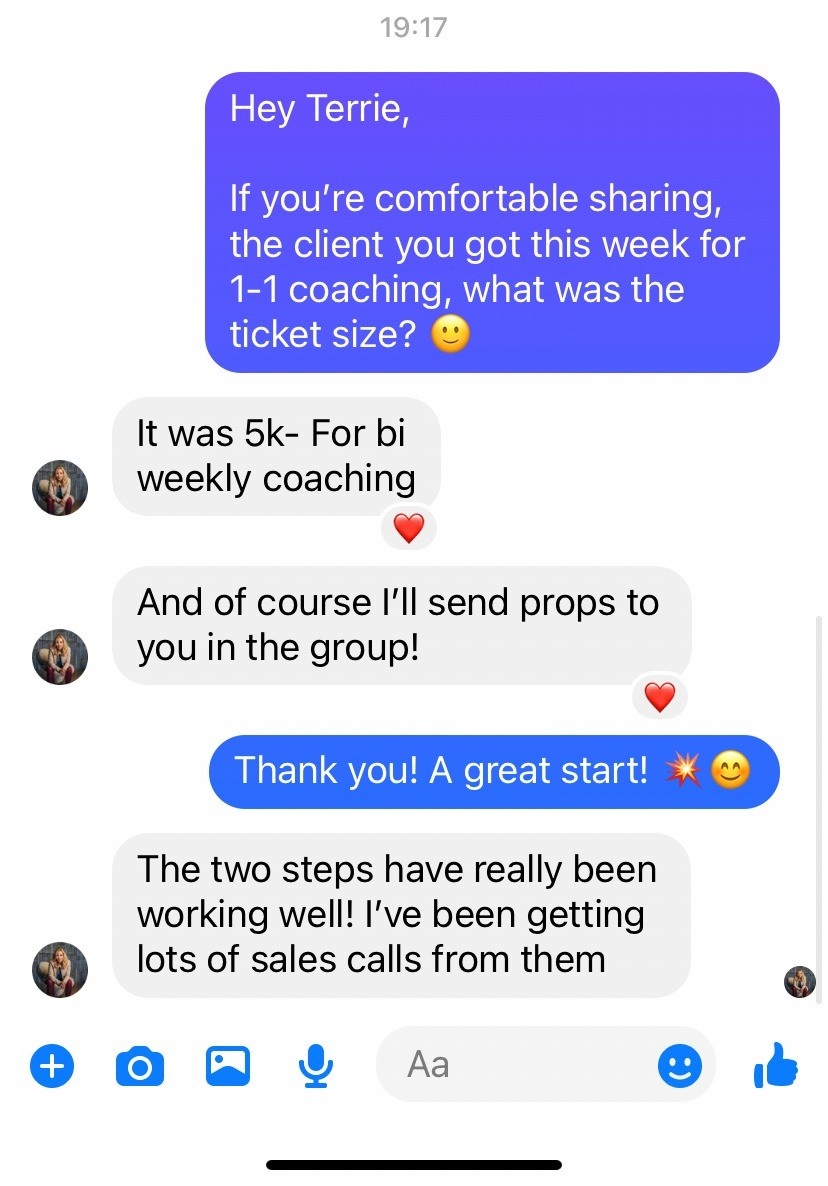Send a thumbs-up like

tap(775, 1066)
